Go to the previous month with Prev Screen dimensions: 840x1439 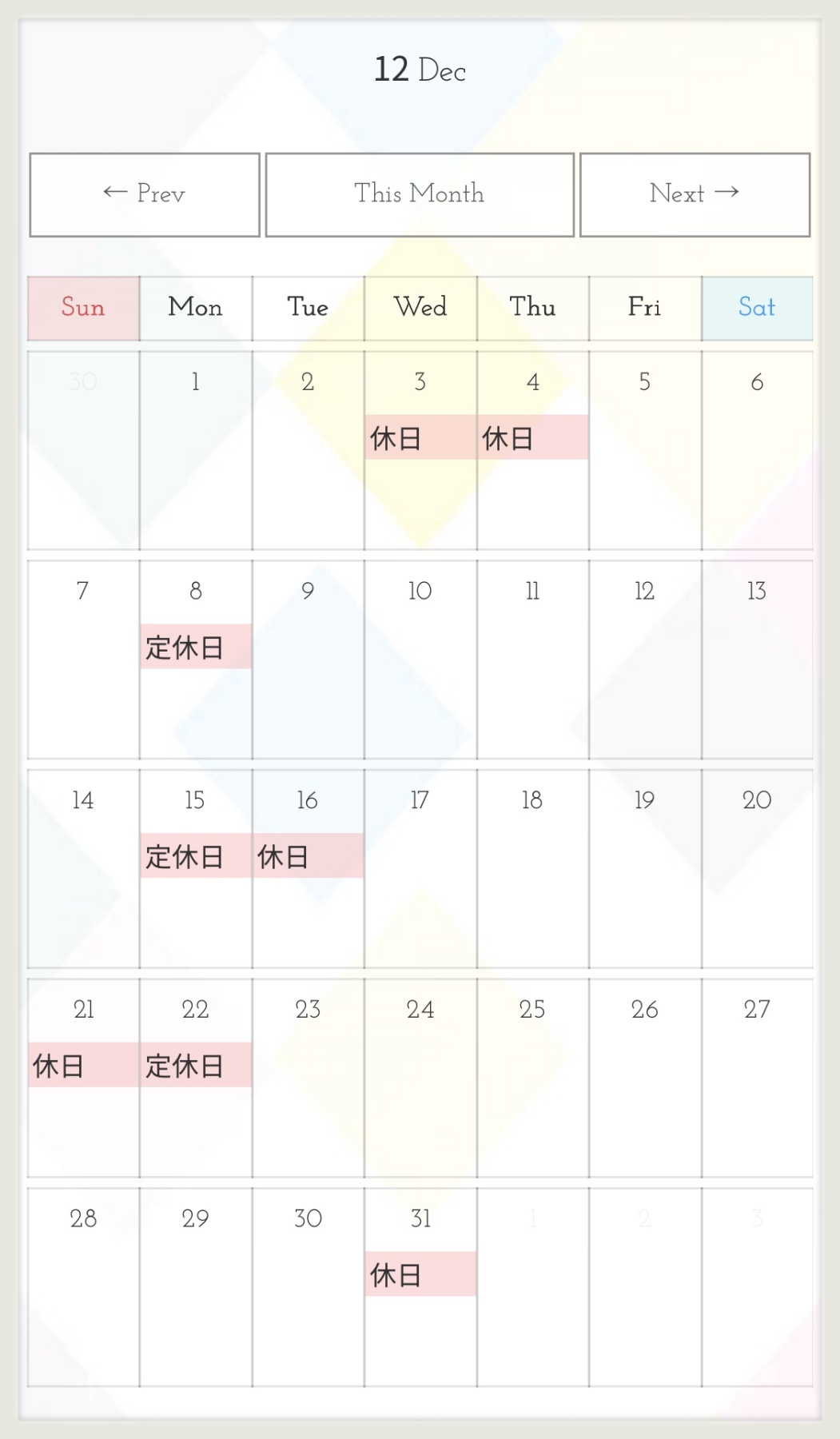point(145,194)
